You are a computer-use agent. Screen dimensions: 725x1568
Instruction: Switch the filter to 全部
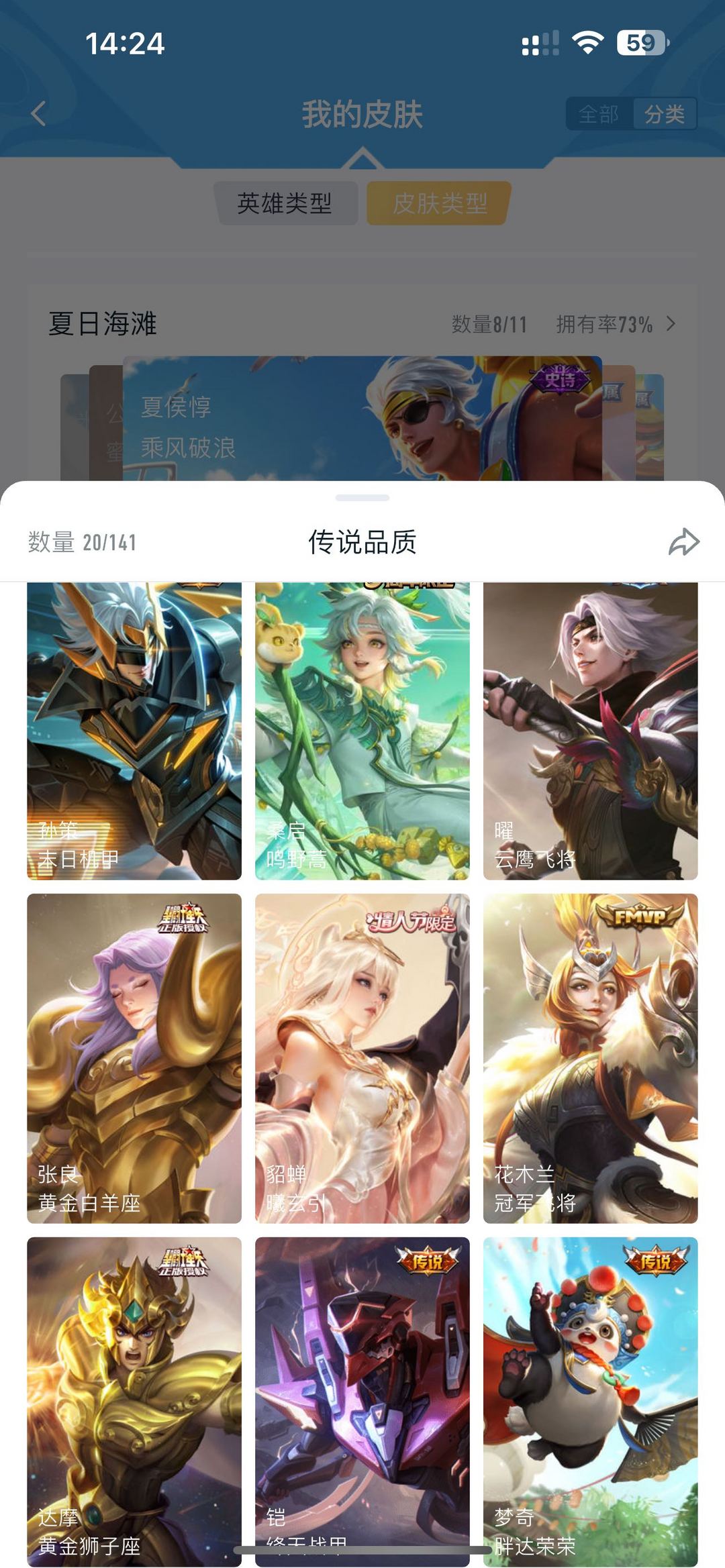(597, 114)
